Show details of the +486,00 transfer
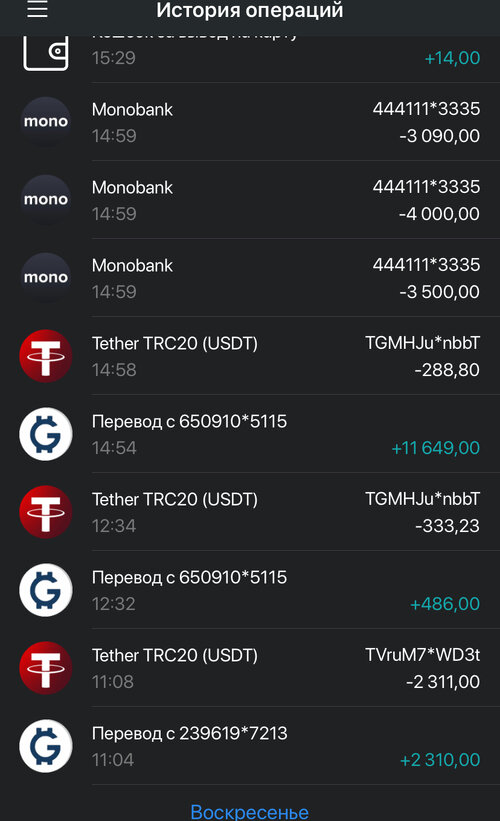This screenshot has height=821, width=500. [250, 590]
